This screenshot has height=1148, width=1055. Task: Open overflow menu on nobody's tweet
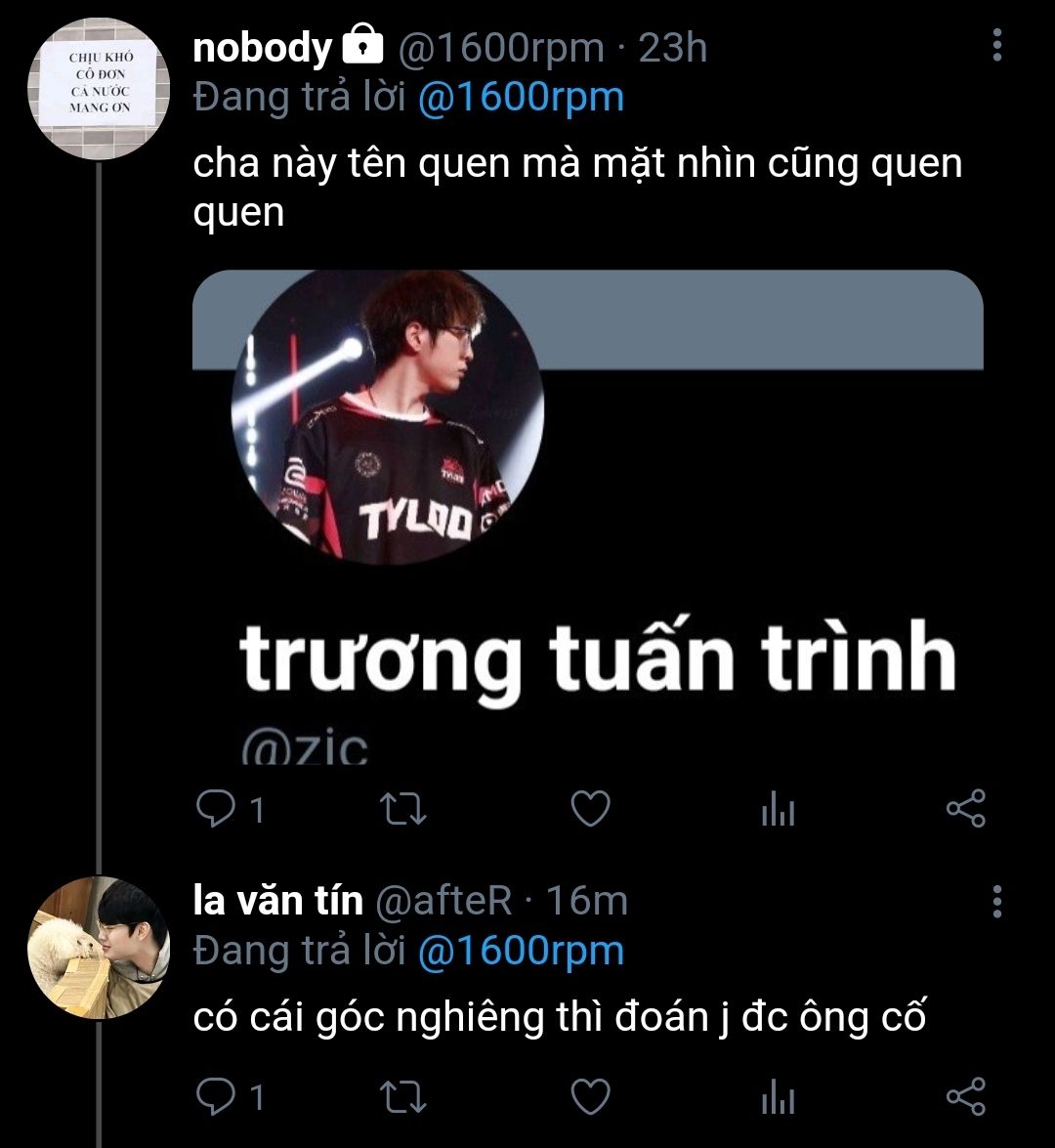[x=996, y=45]
